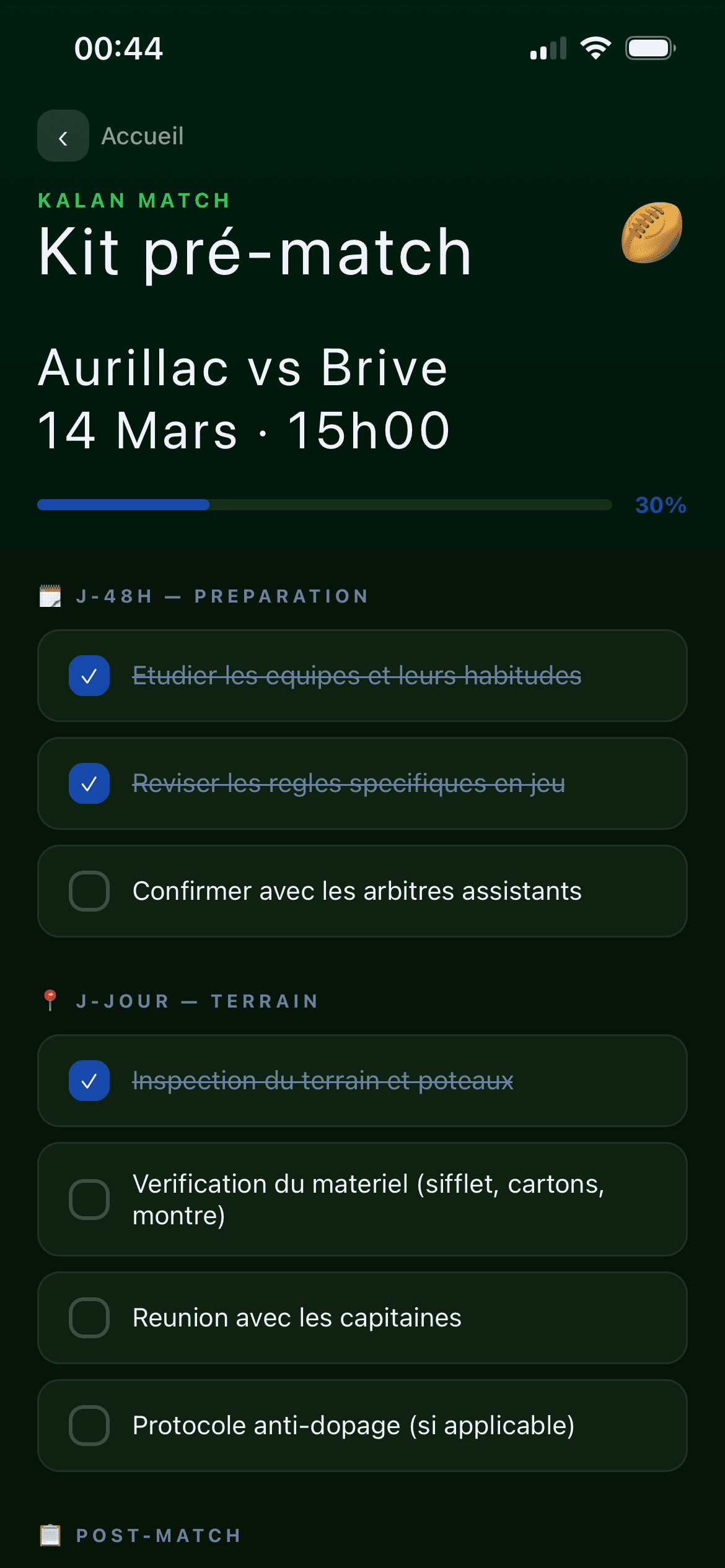Tap the 00:44 clock in the status bar
This screenshot has height=1568, width=725.
tap(118, 48)
